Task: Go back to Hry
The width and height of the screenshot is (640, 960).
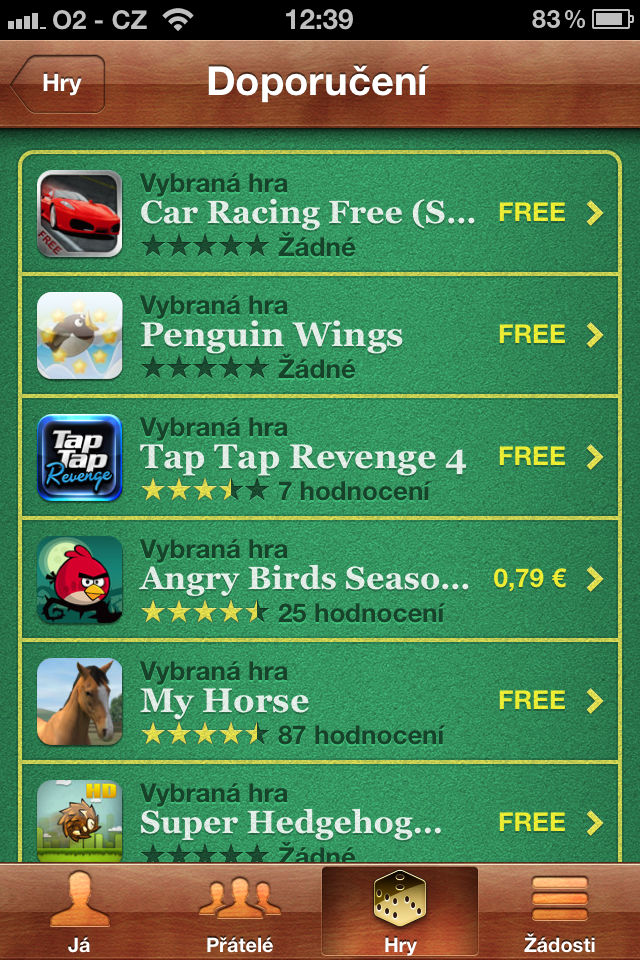Action: (60, 84)
